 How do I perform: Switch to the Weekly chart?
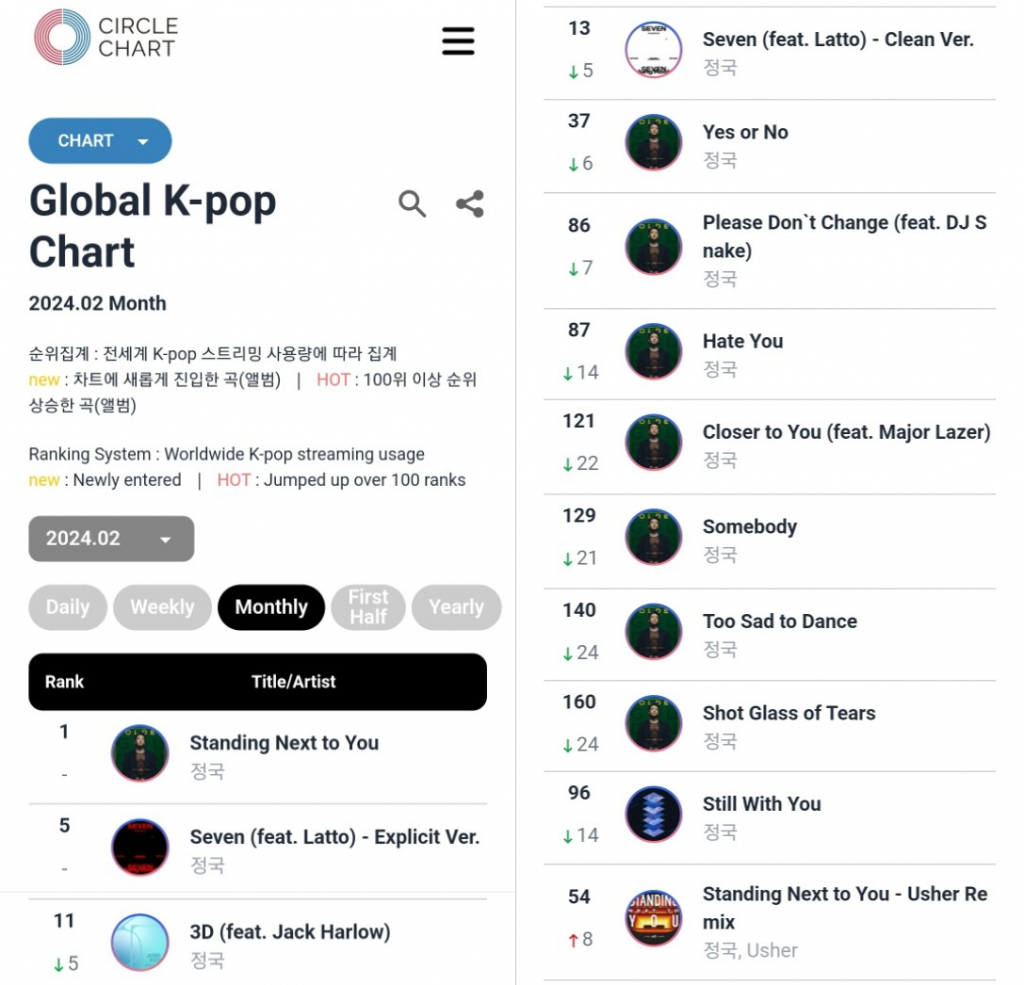pos(162,607)
